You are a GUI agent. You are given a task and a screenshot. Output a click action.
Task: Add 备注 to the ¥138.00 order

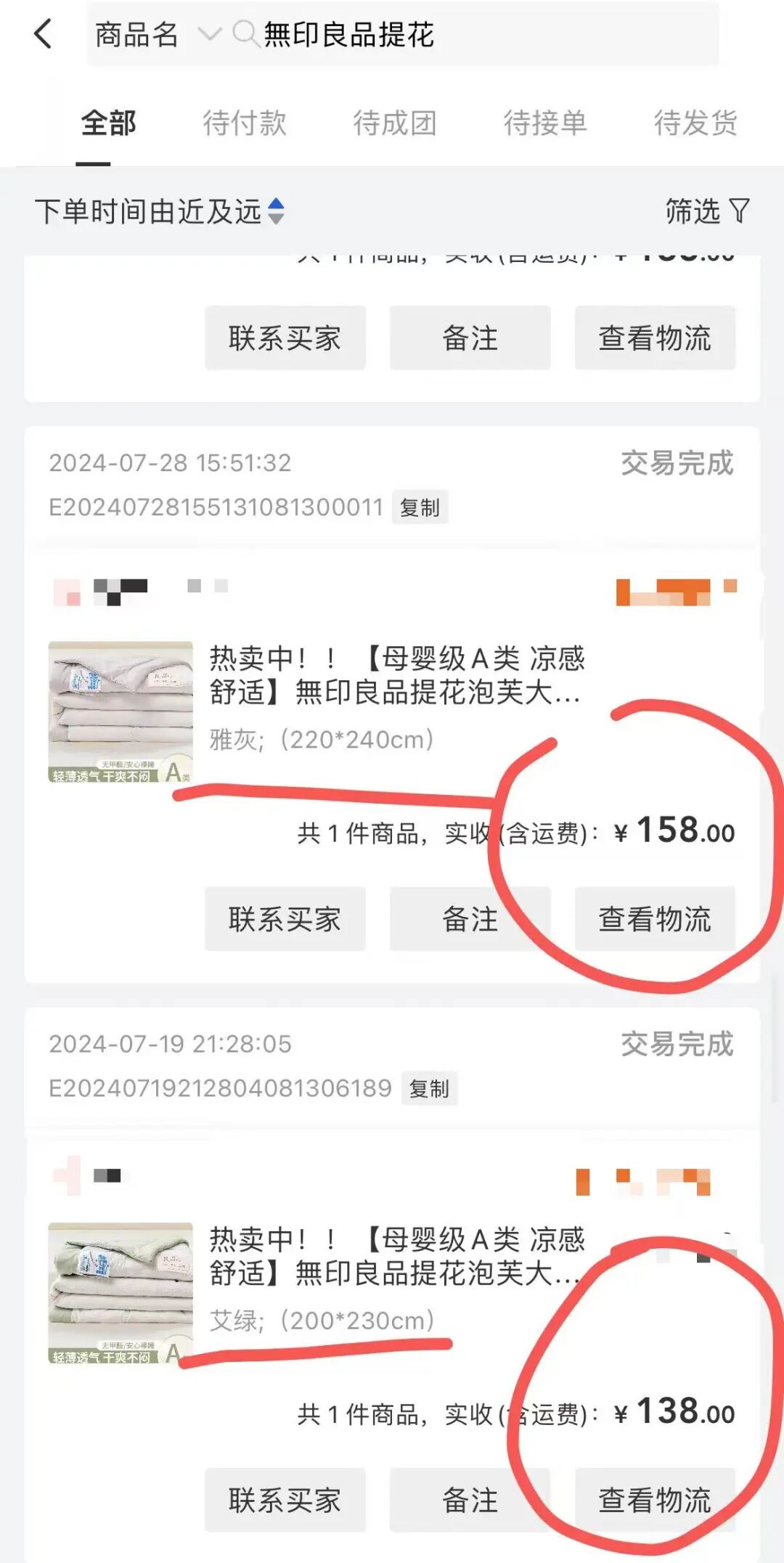point(470,1500)
